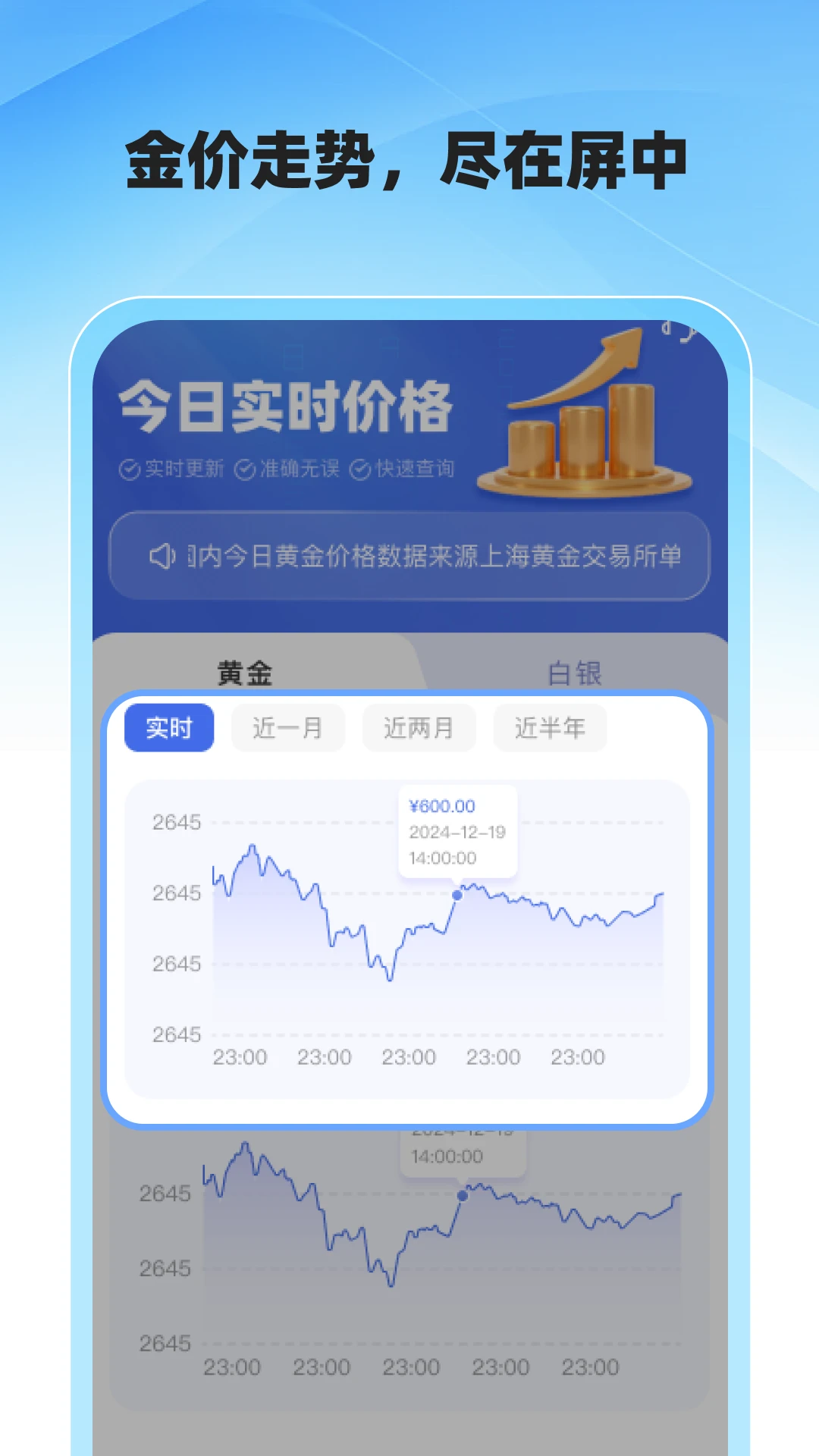Click the chart icon near the top-right banner corner

(x=679, y=332)
